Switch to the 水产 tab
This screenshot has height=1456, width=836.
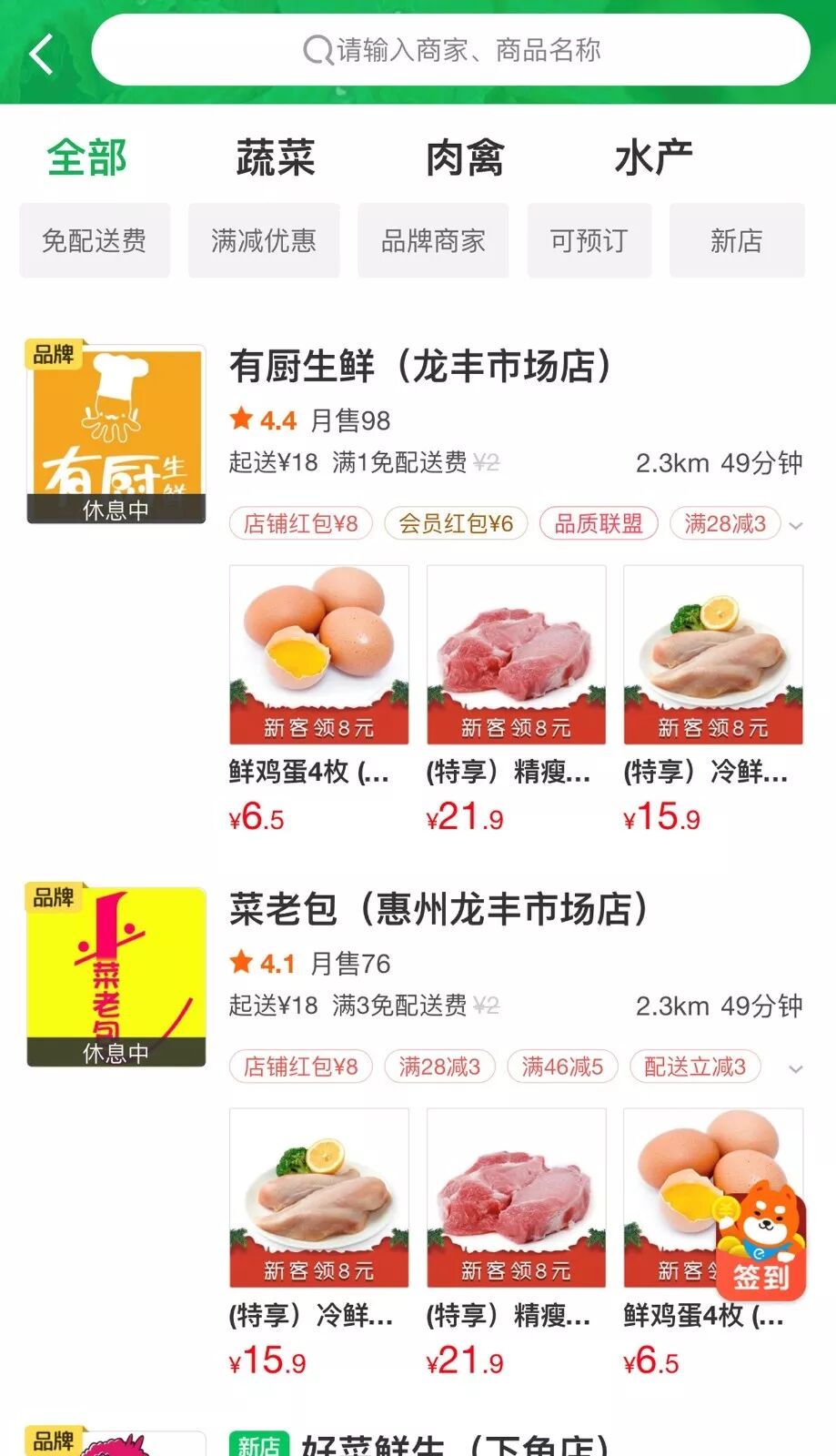pyautogui.click(x=653, y=158)
